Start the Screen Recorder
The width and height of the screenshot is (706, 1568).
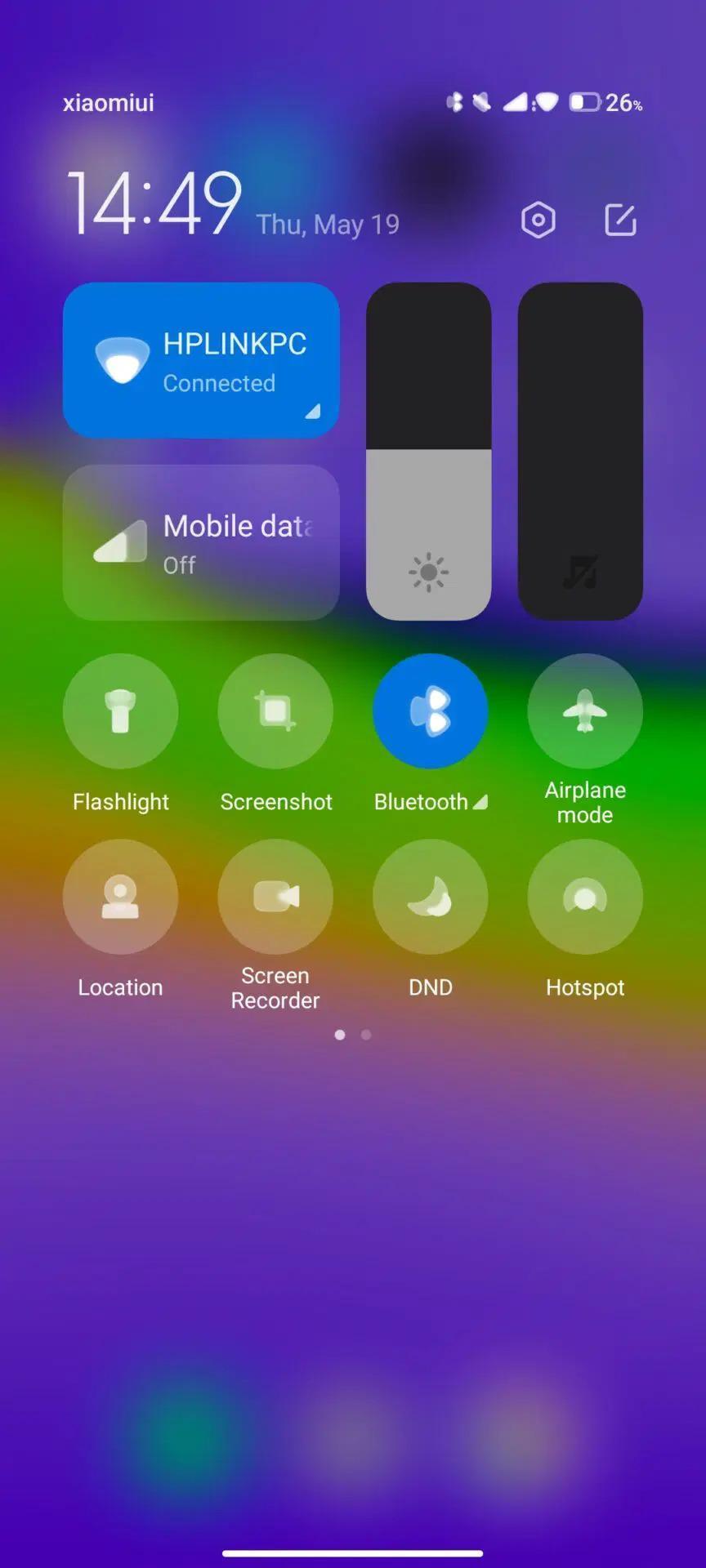(275, 897)
